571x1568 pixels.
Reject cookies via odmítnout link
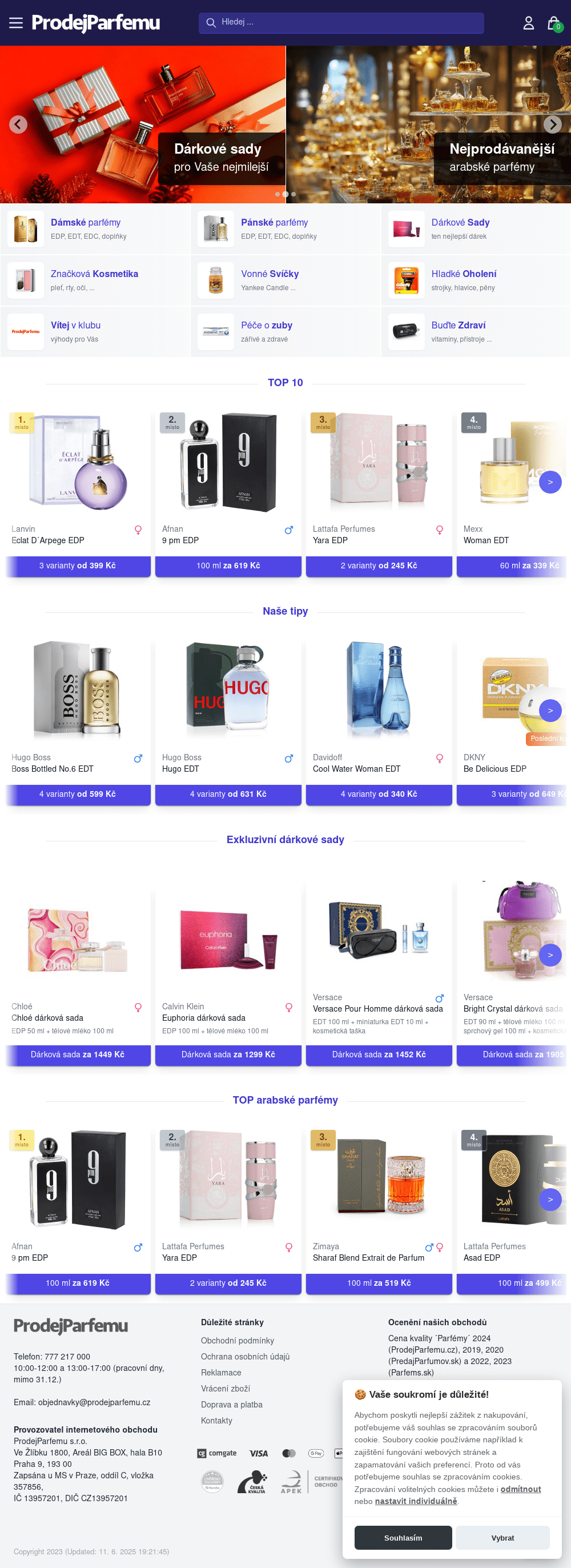point(521,1489)
